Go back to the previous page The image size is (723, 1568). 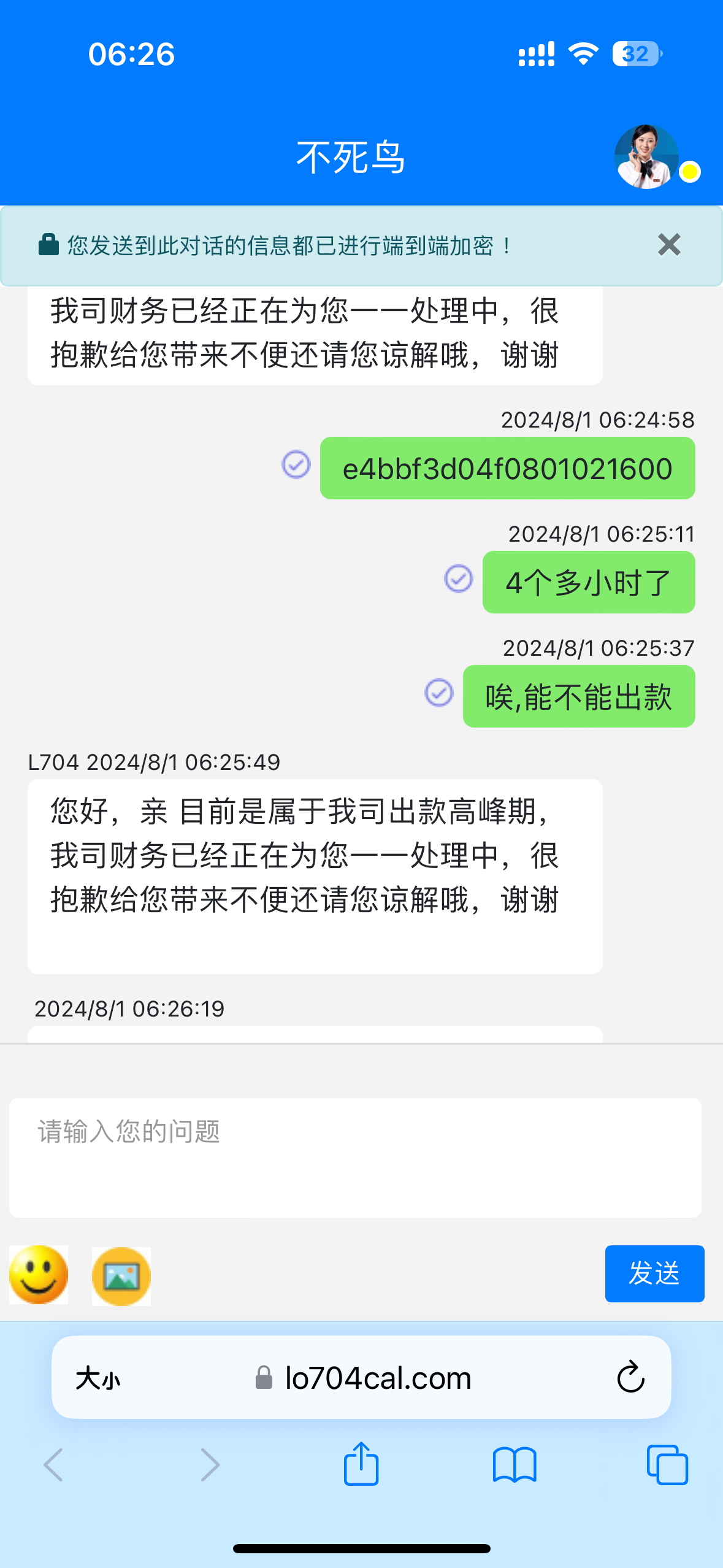[54, 1465]
